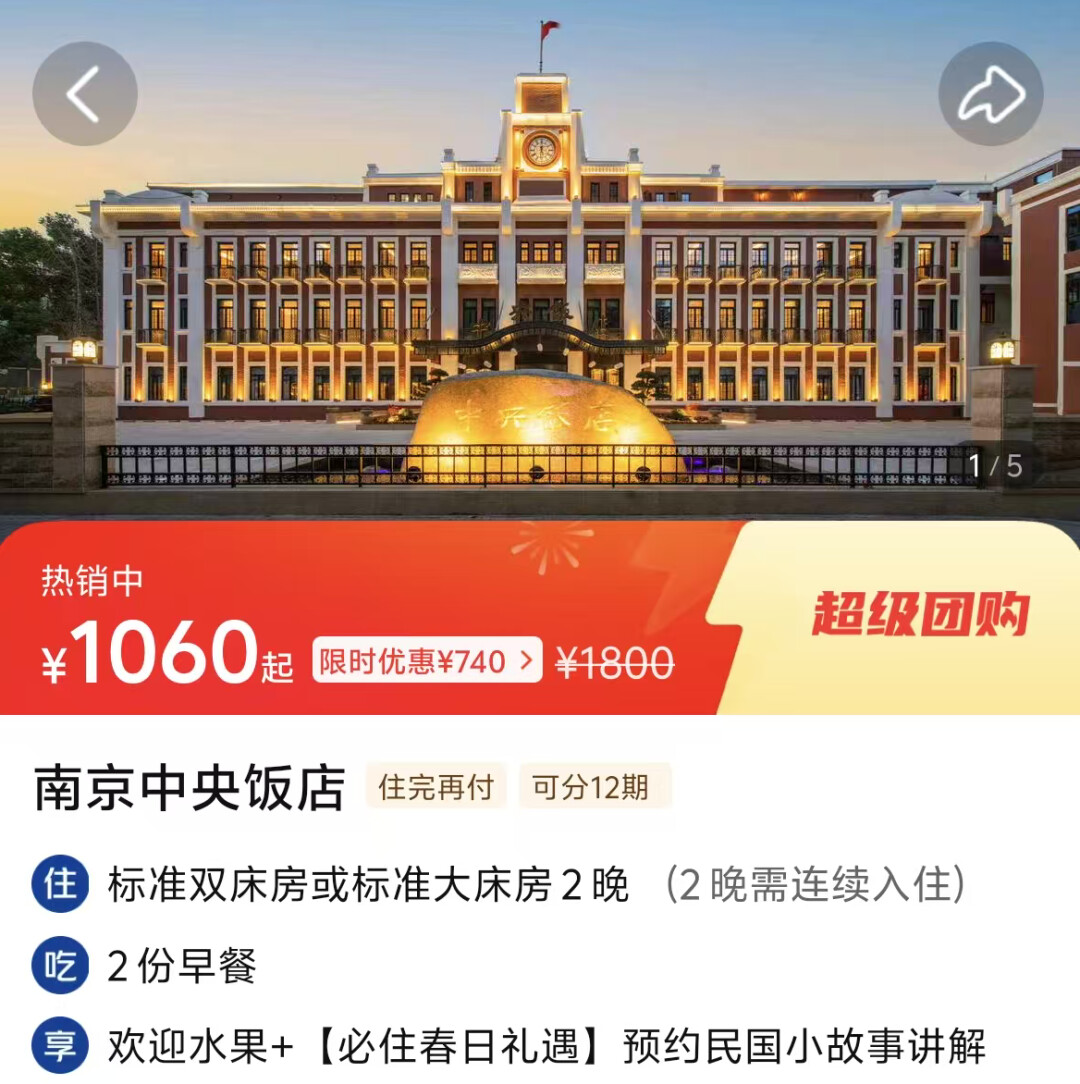The image size is (1080, 1084).
Task: Share this hotel deal
Action: 990,95
